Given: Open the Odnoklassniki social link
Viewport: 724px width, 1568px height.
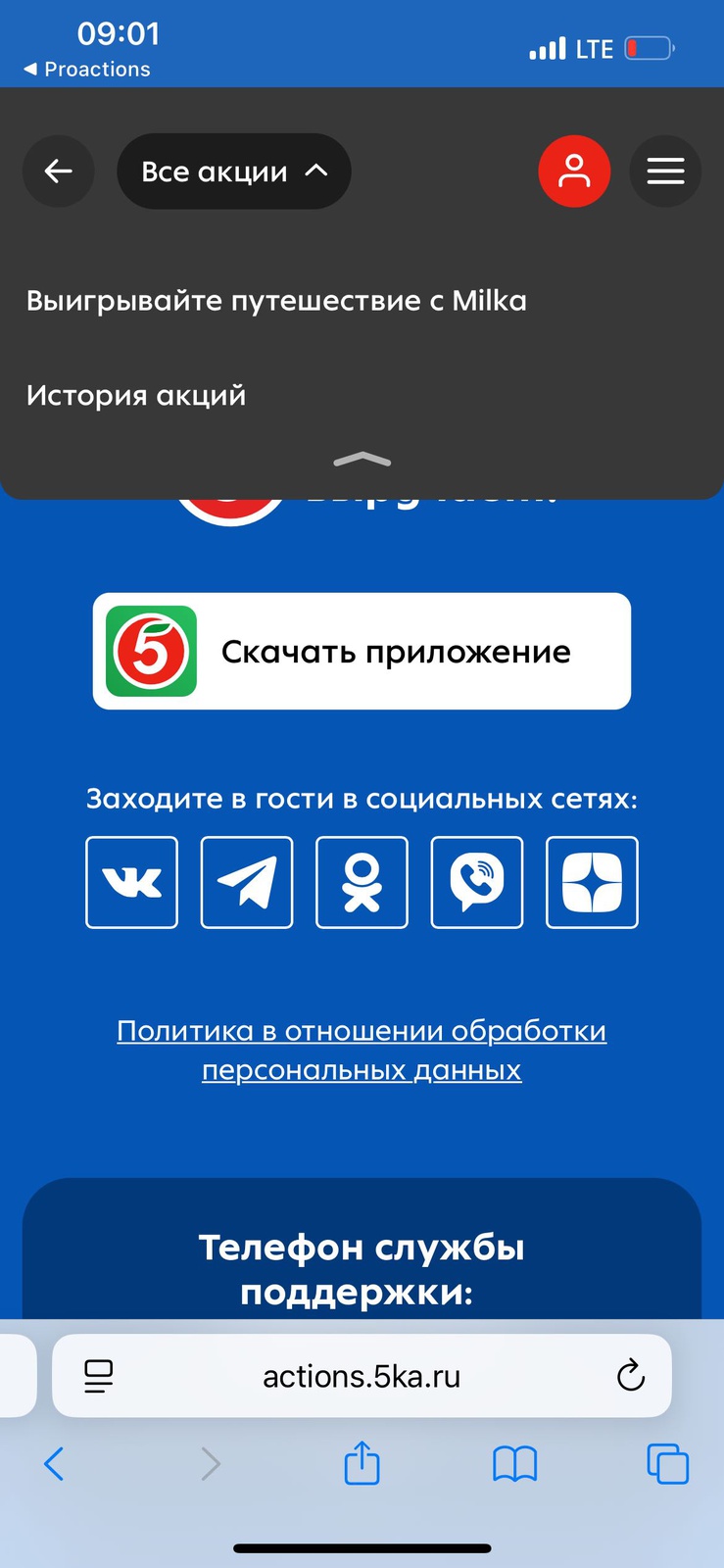Looking at the screenshot, I should tap(362, 882).
